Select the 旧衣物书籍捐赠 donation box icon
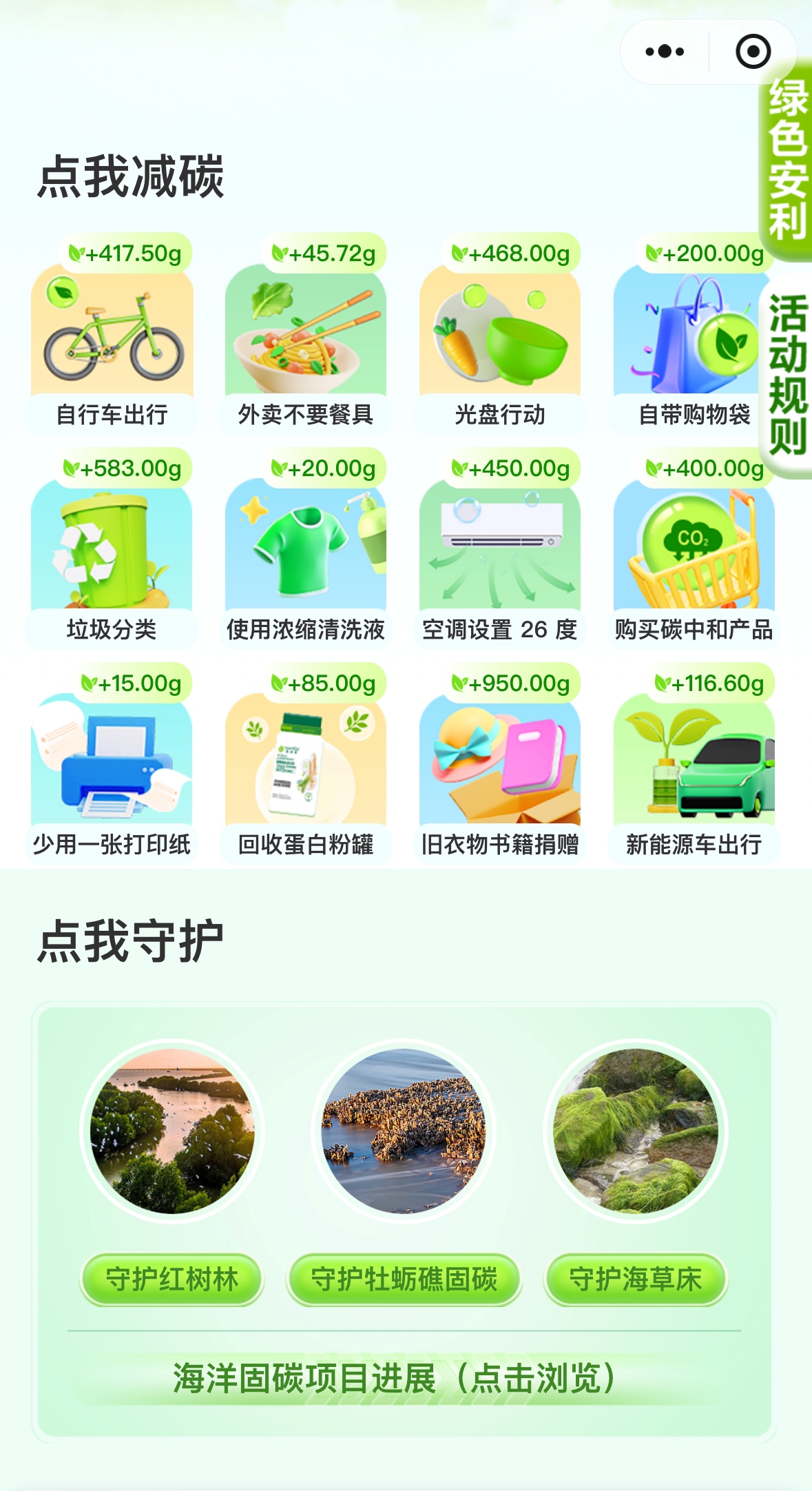This screenshot has height=1491, width=812. coord(502,765)
